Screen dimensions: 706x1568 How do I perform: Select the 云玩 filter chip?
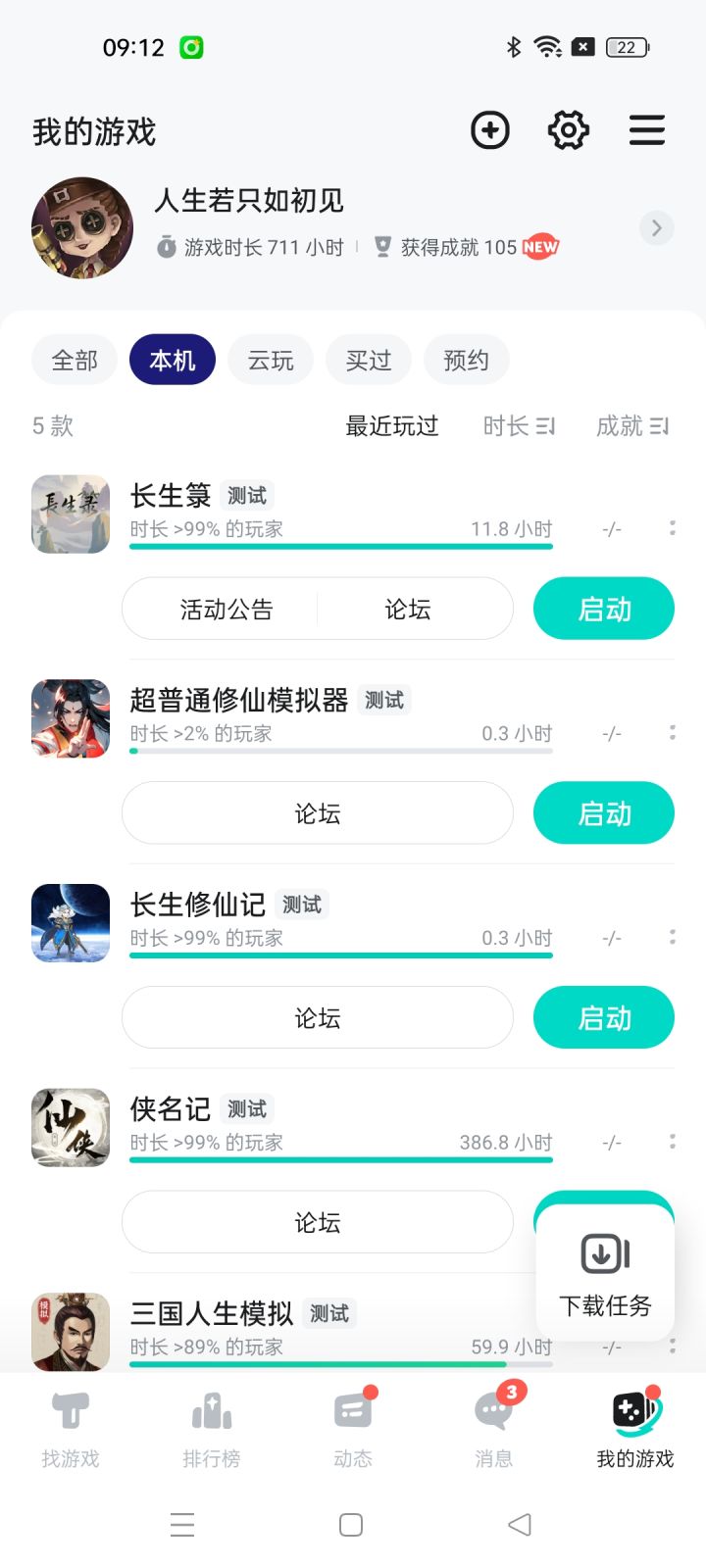coord(271,361)
